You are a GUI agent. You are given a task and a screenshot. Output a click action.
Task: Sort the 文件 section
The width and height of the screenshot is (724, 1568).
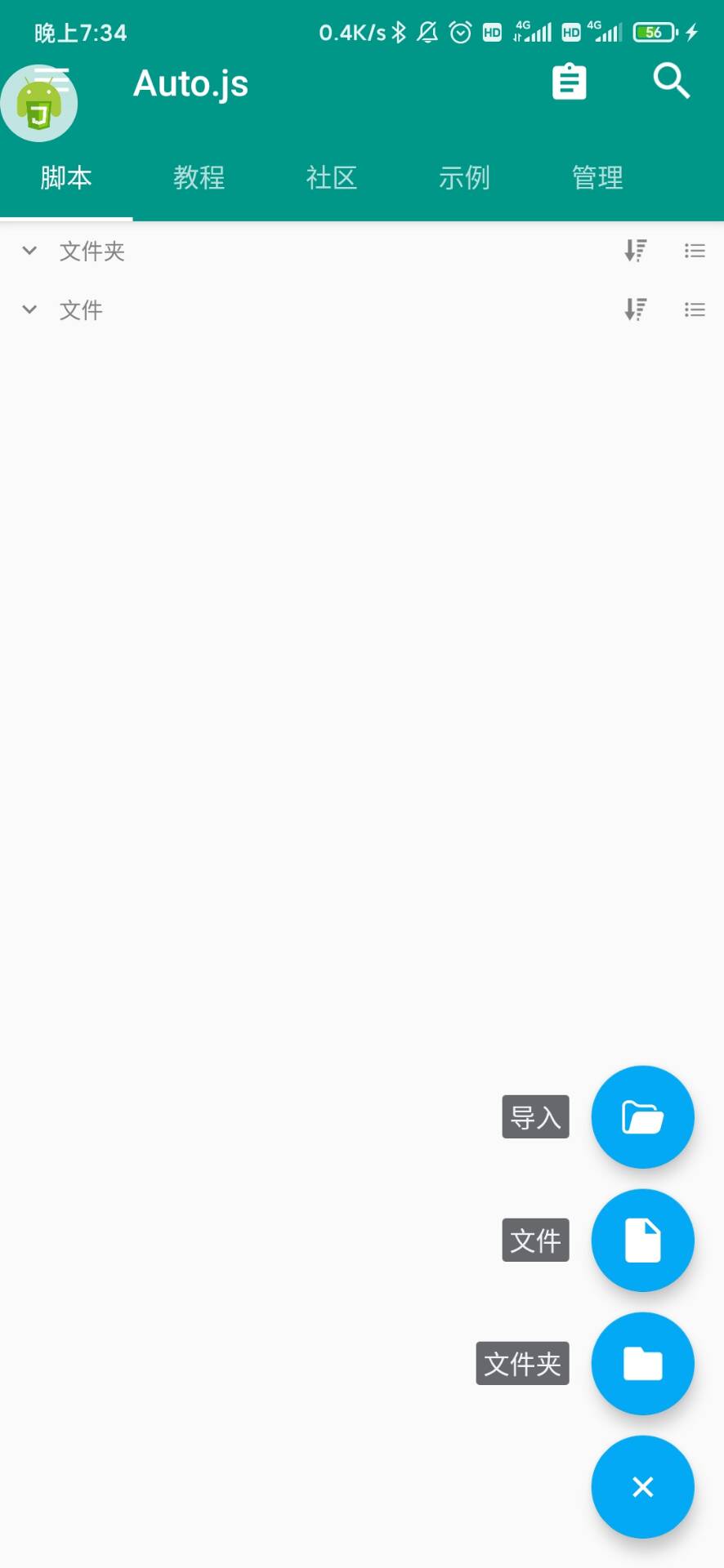click(x=635, y=310)
